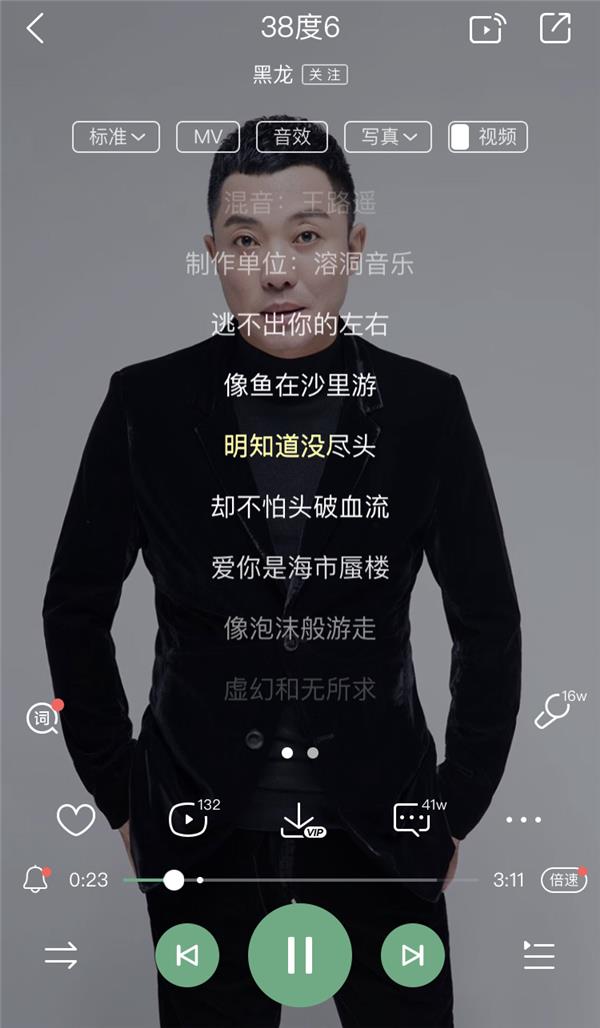Open the MV option
Viewport: 600px width, 1028px height.
point(208,137)
